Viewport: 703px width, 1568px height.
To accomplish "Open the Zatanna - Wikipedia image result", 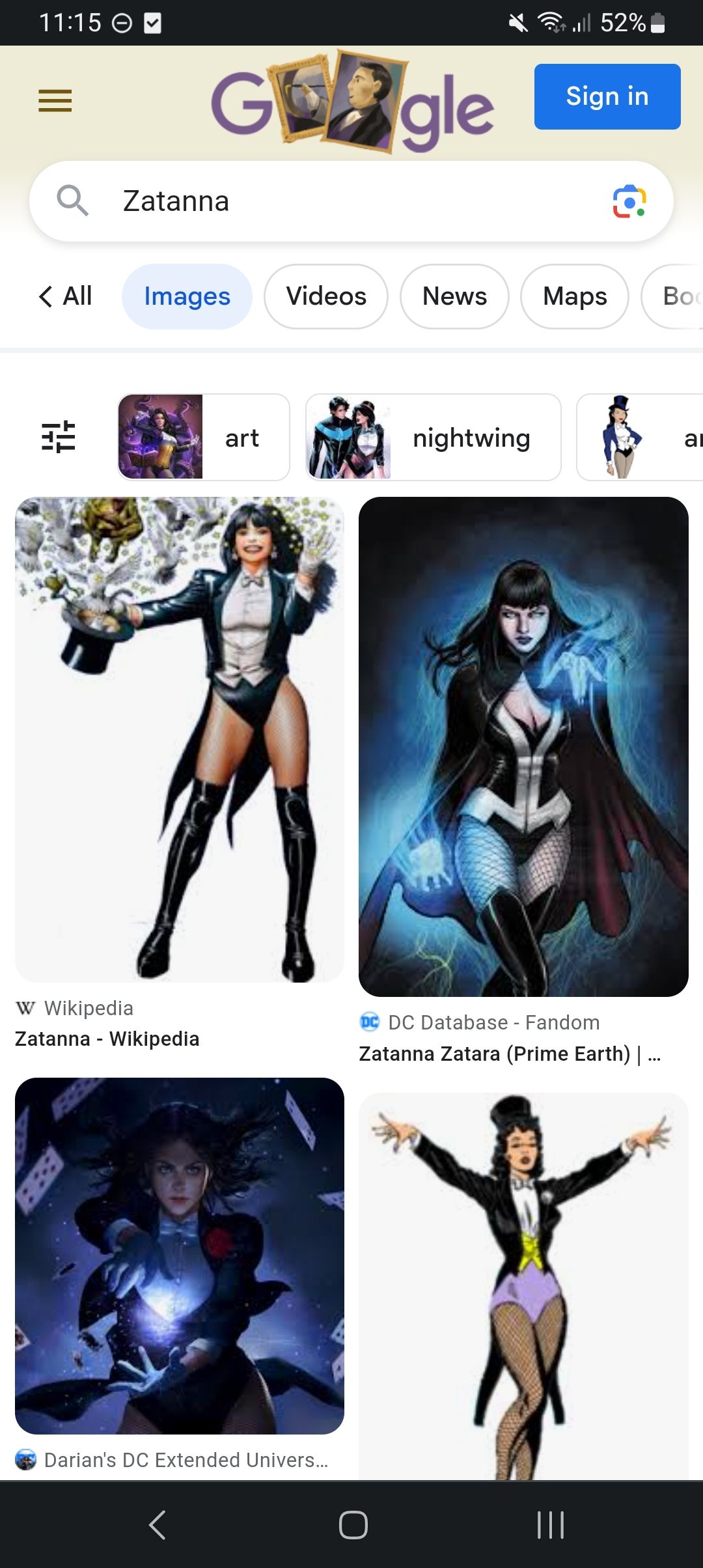I will [x=180, y=740].
